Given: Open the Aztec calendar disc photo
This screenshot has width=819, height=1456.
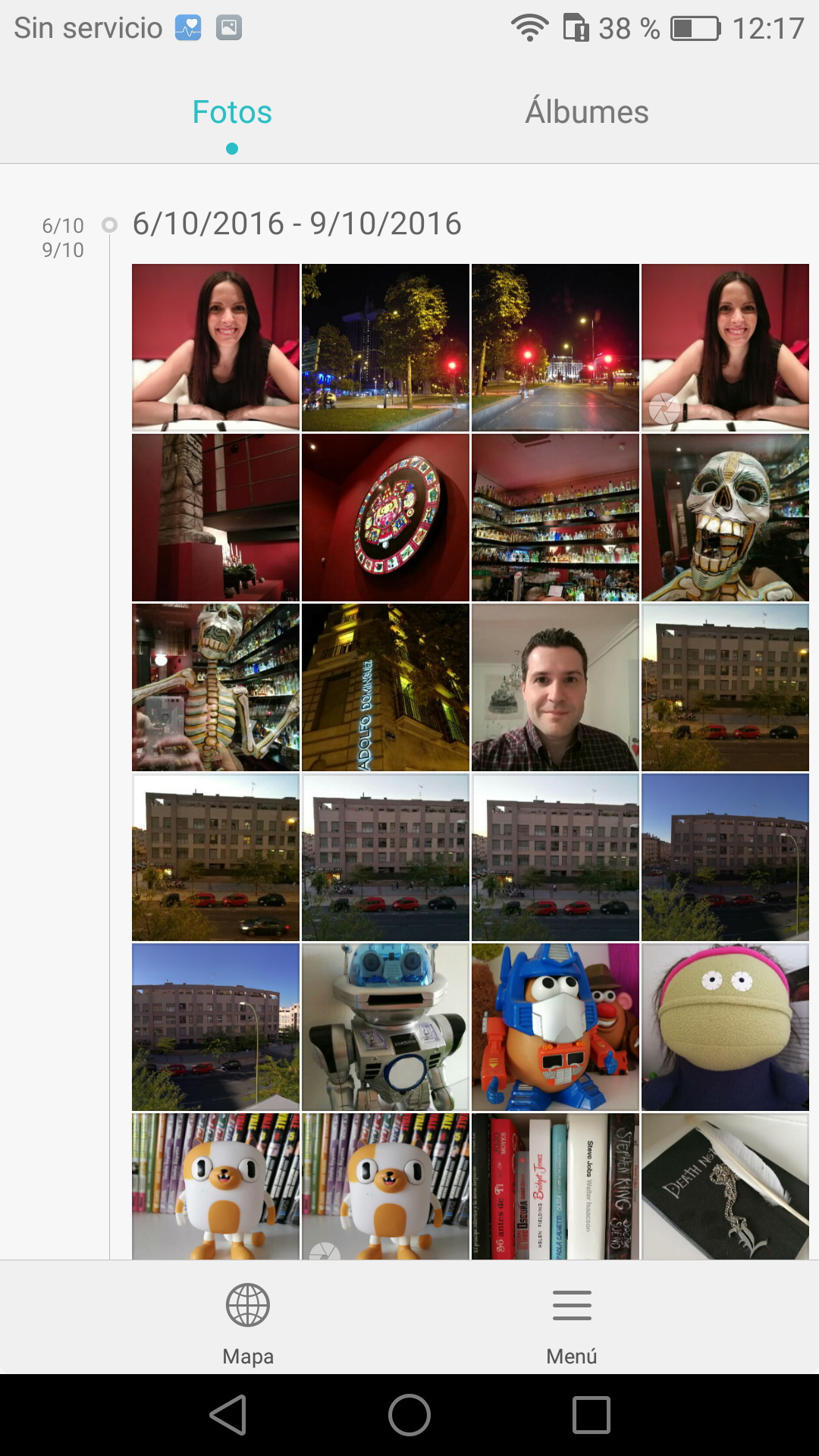Looking at the screenshot, I should (x=385, y=517).
